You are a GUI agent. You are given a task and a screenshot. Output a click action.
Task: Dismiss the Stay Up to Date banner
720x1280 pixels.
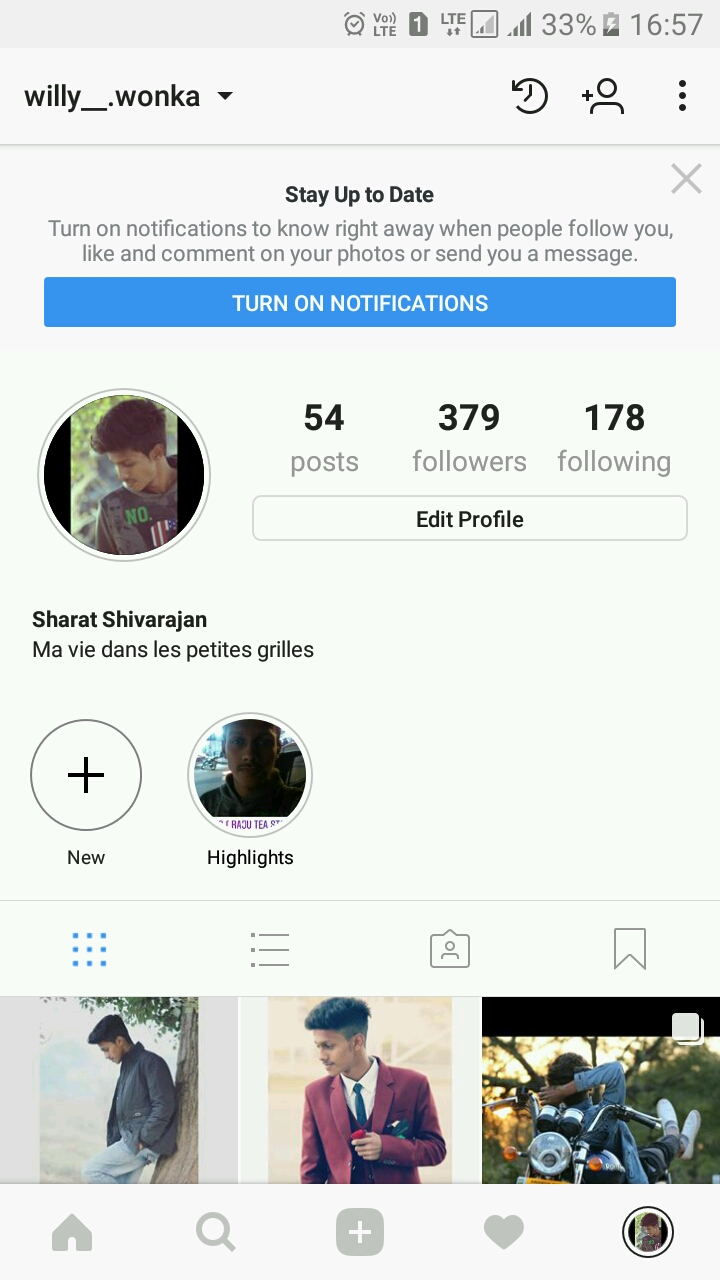point(686,179)
